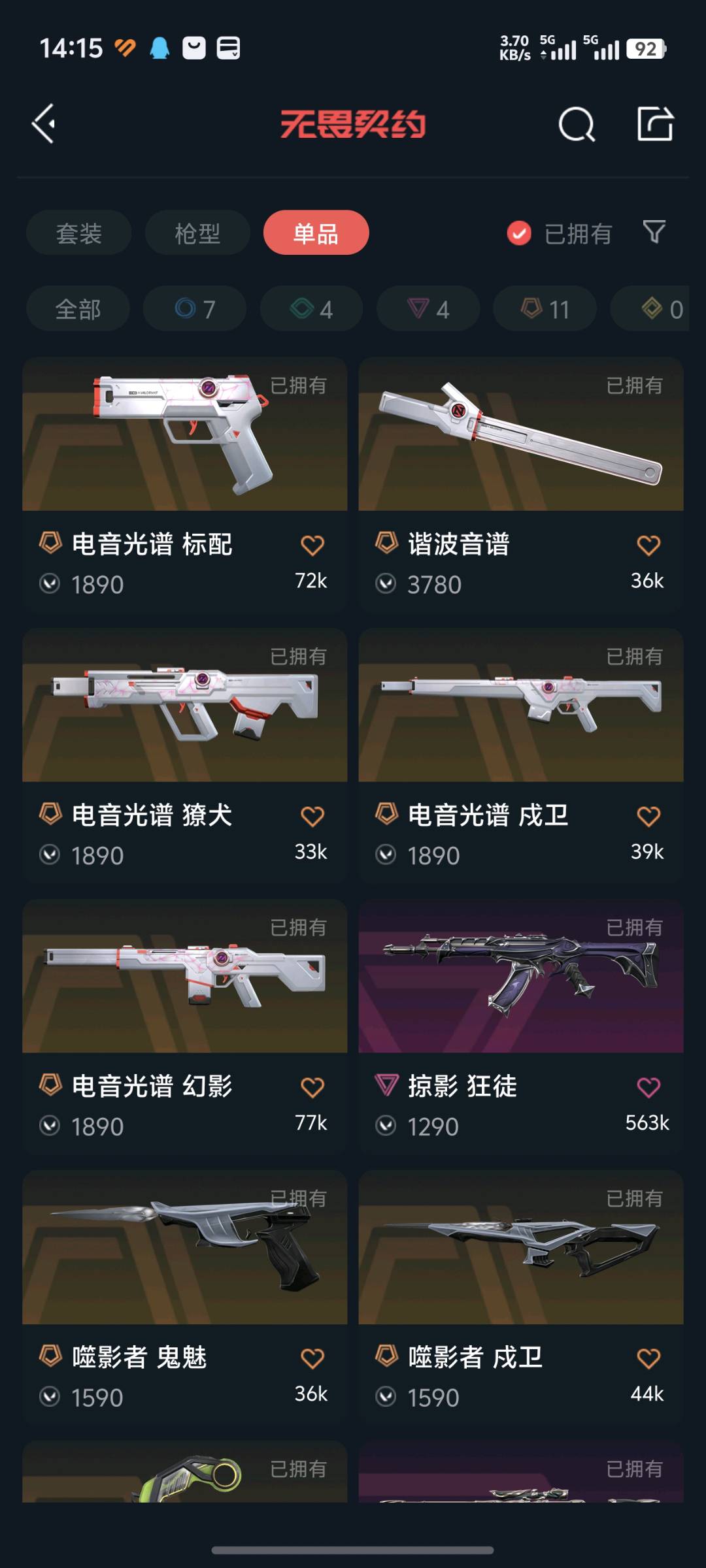Filter by the green tier chip showing 4
The height and width of the screenshot is (1568, 706).
(311, 309)
